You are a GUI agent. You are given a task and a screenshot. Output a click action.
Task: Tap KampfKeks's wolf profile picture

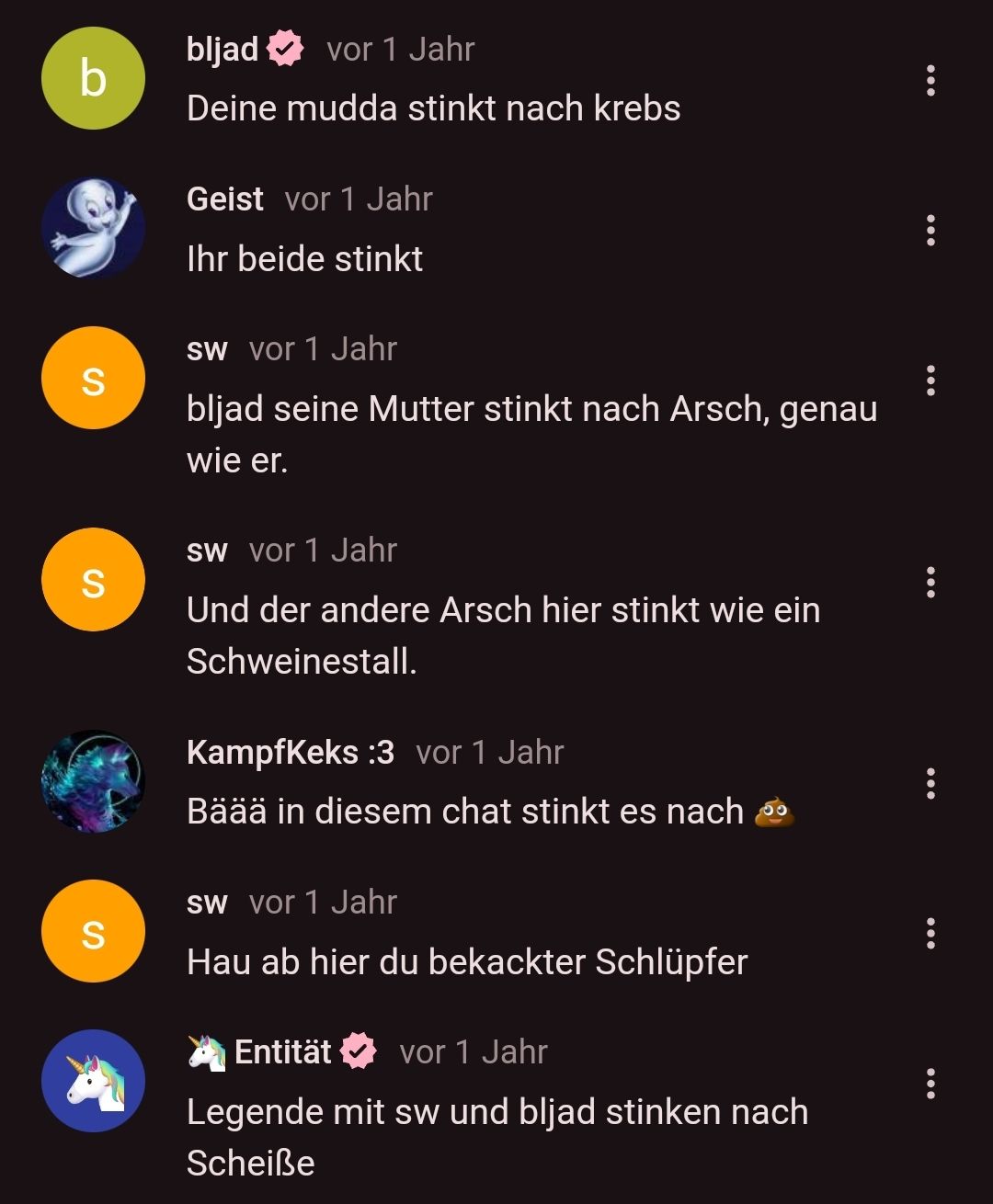93,781
